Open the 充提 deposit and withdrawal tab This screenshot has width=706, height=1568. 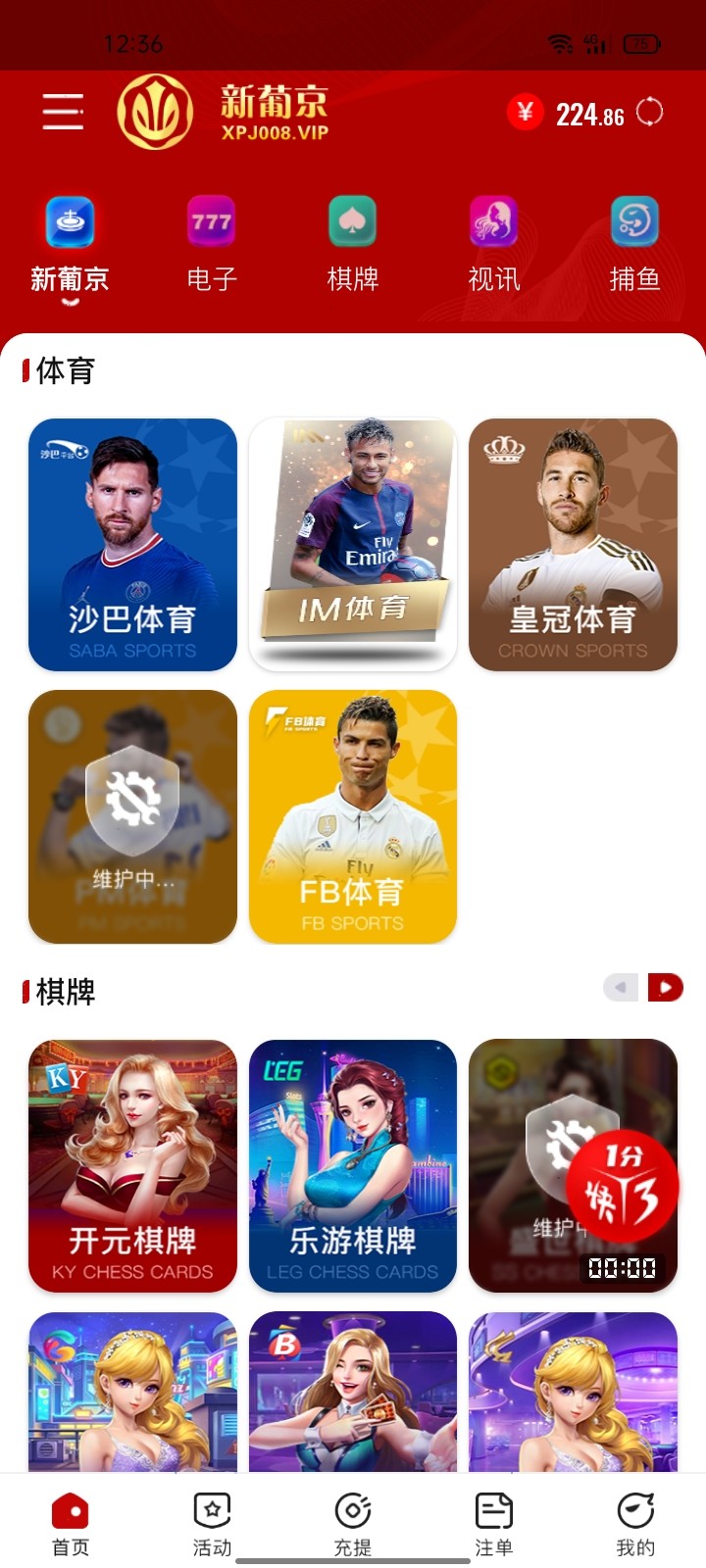[353, 1524]
